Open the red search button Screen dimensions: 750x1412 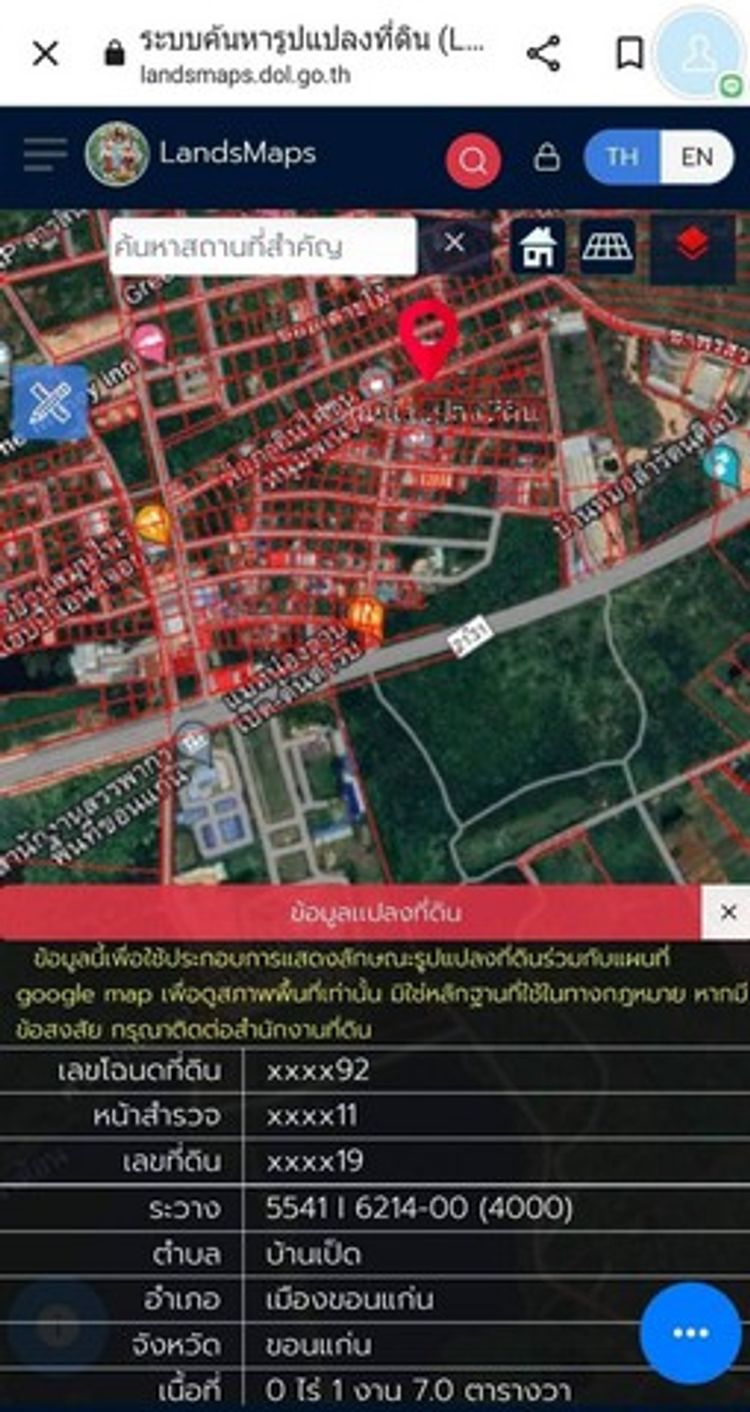pos(473,160)
